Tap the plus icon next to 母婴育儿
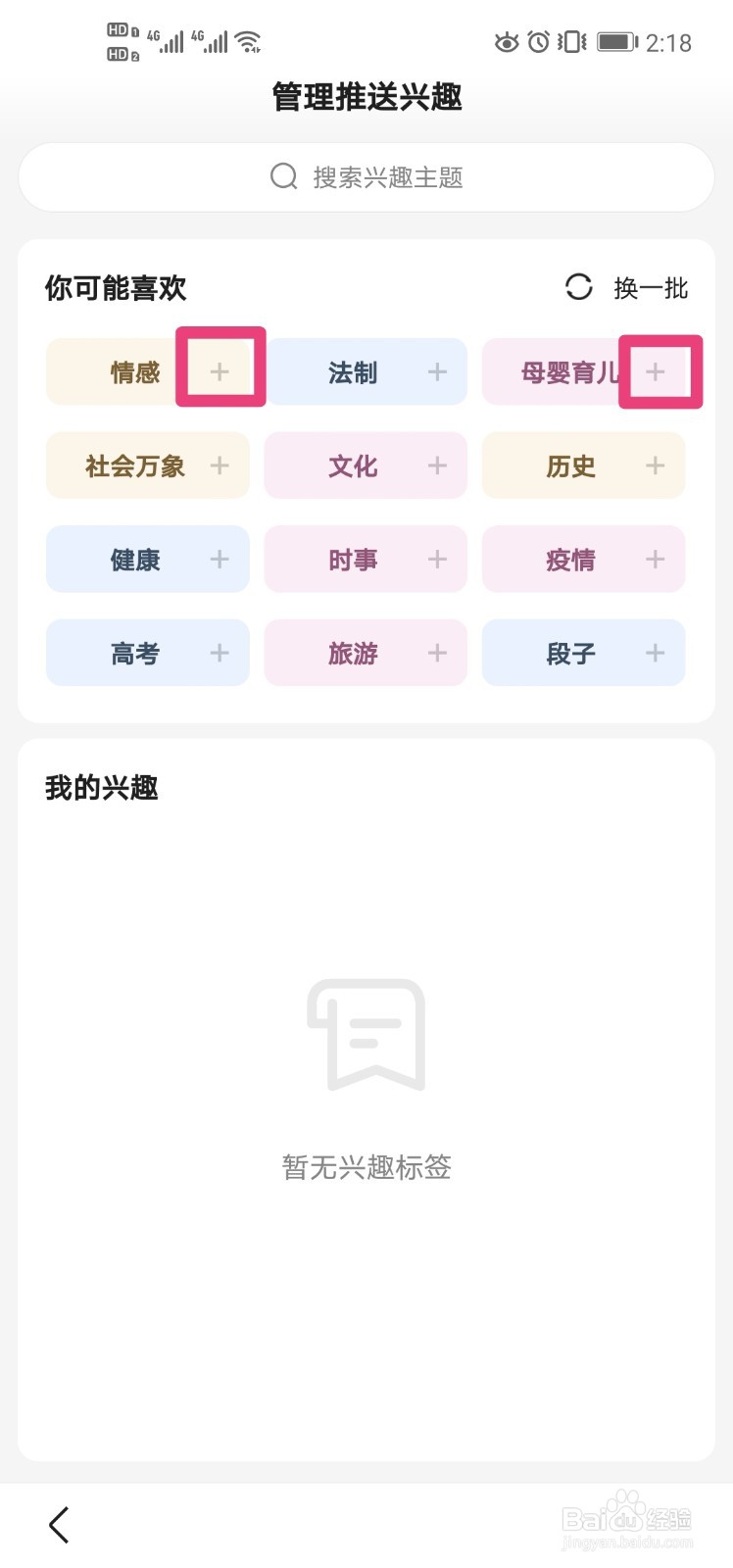 [656, 371]
